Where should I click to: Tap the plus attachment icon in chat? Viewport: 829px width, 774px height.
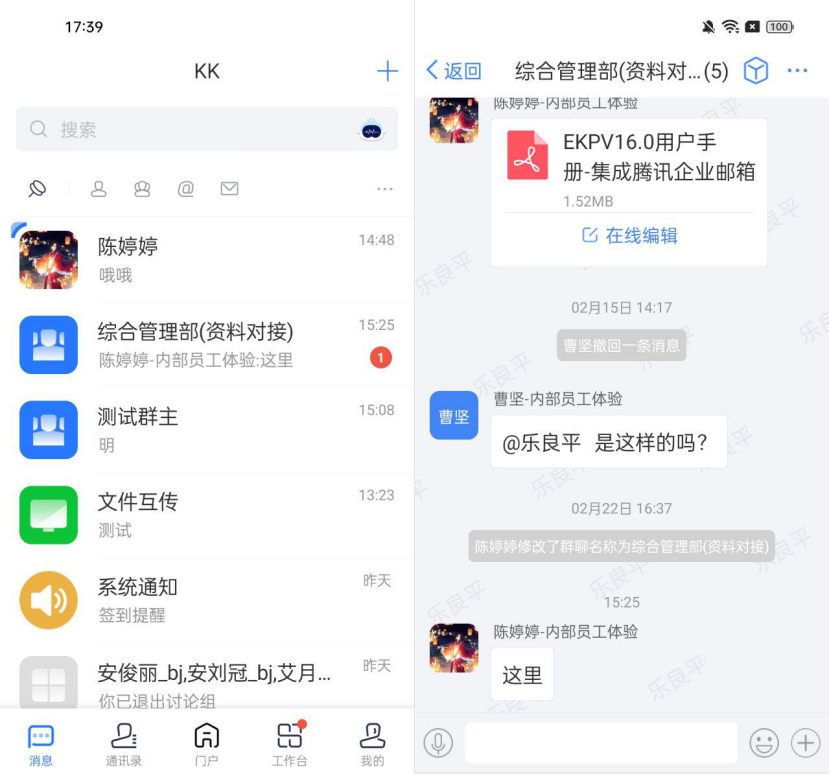(805, 743)
